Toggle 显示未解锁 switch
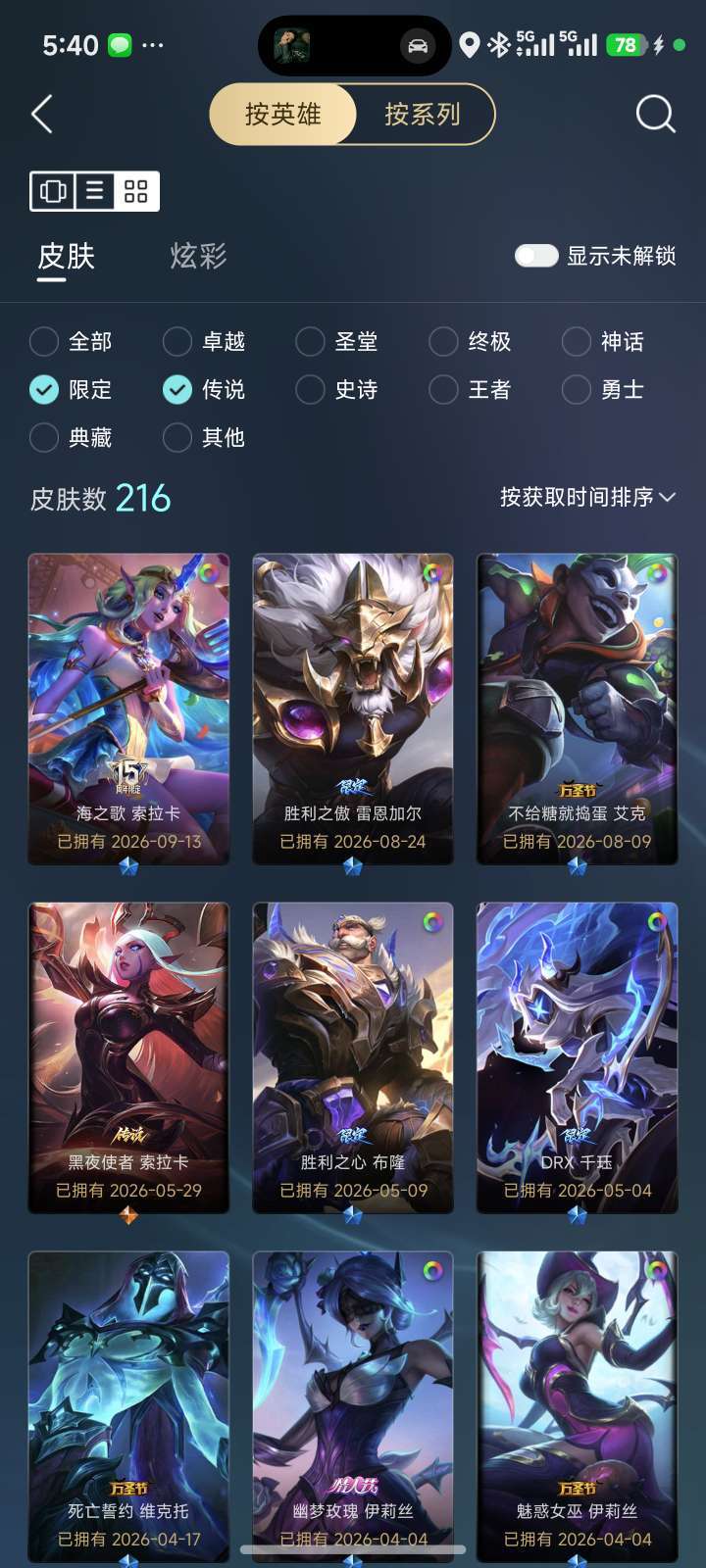The width and height of the screenshot is (706, 1568). pyautogui.click(x=536, y=256)
